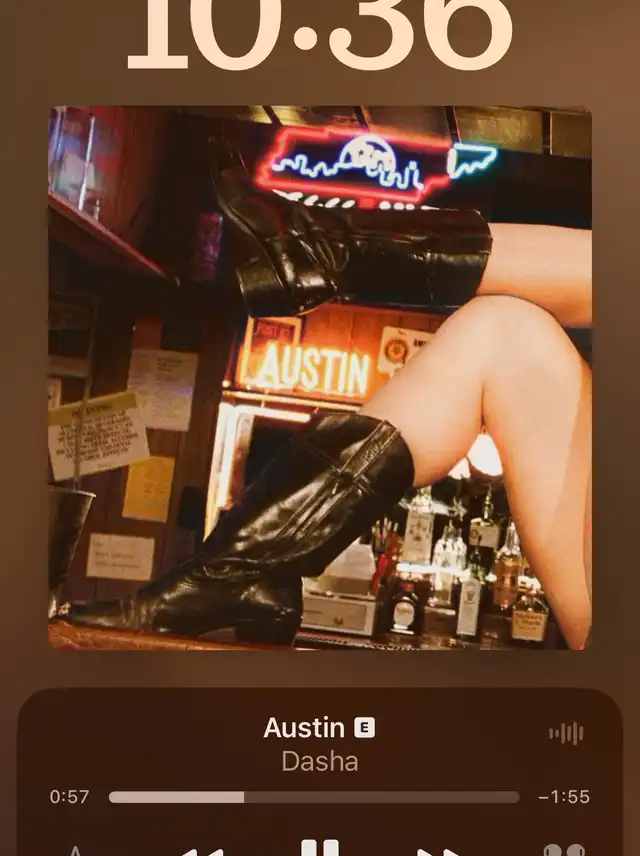This screenshot has width=640, height=856.
Task: Skip back to the previous track
Action: click(203, 852)
